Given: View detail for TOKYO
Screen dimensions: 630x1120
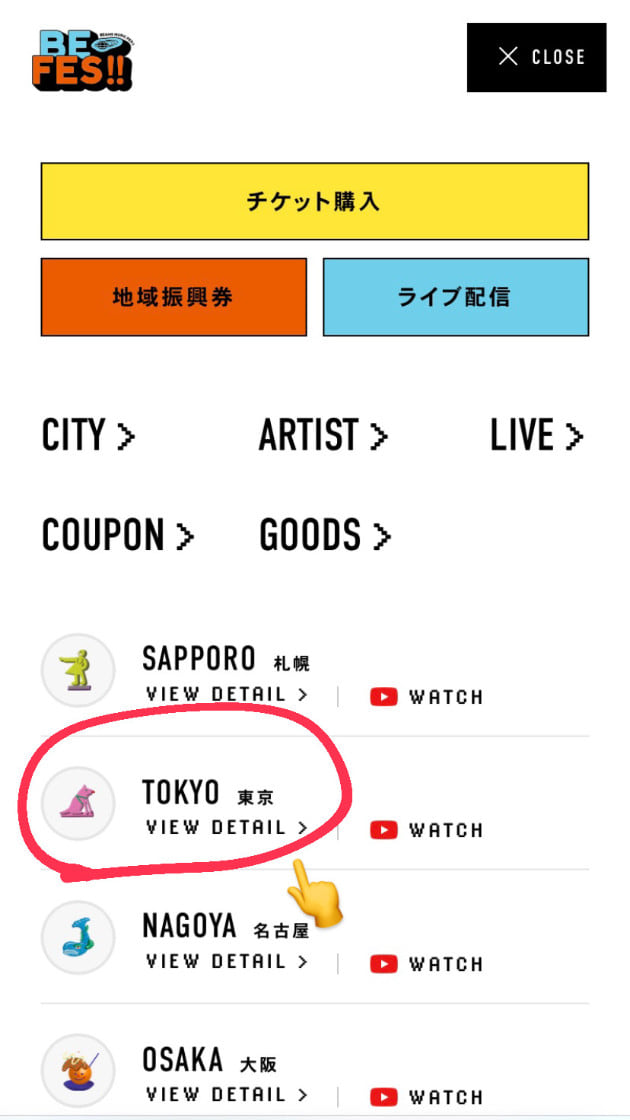Looking at the screenshot, I should [227, 828].
